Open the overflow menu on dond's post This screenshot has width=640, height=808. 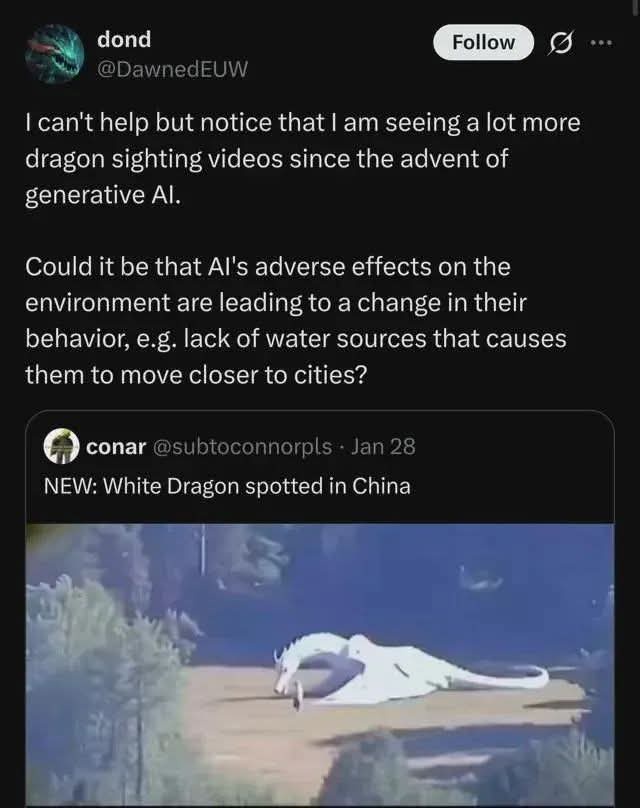[600, 43]
